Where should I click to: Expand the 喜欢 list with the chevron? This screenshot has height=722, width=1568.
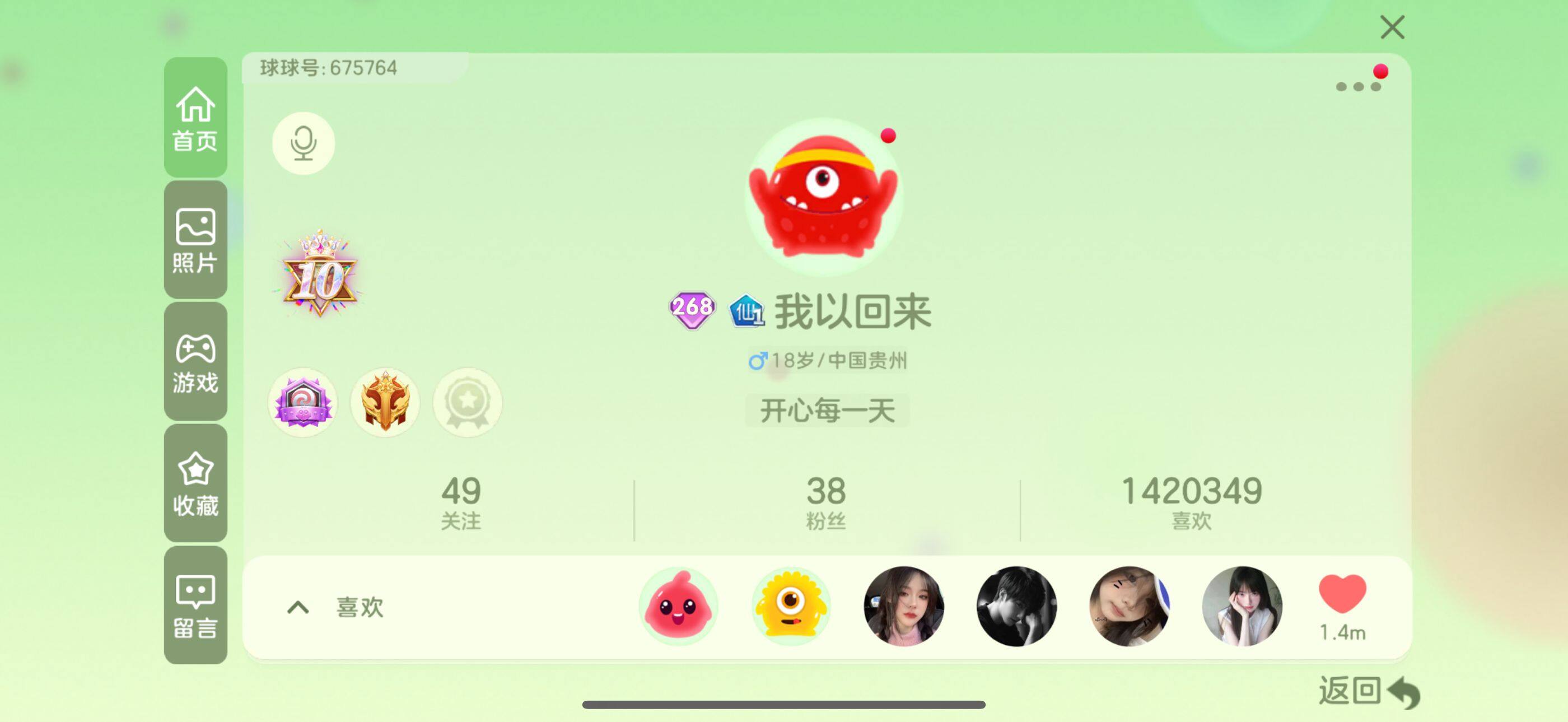298,607
